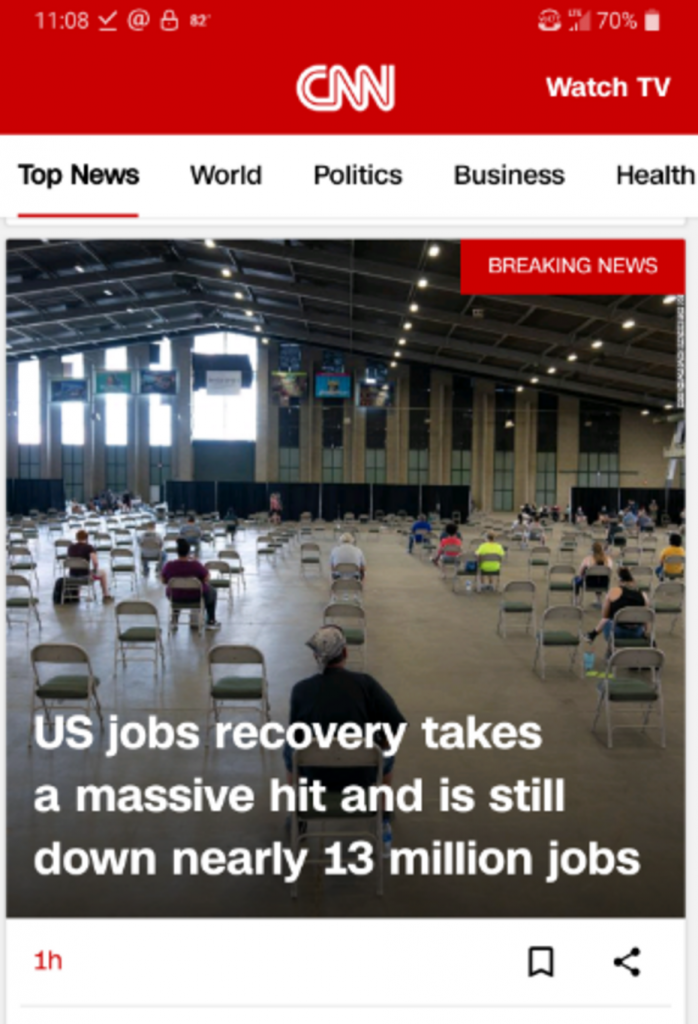Open Watch TV
The width and height of the screenshot is (698, 1024).
607,88
